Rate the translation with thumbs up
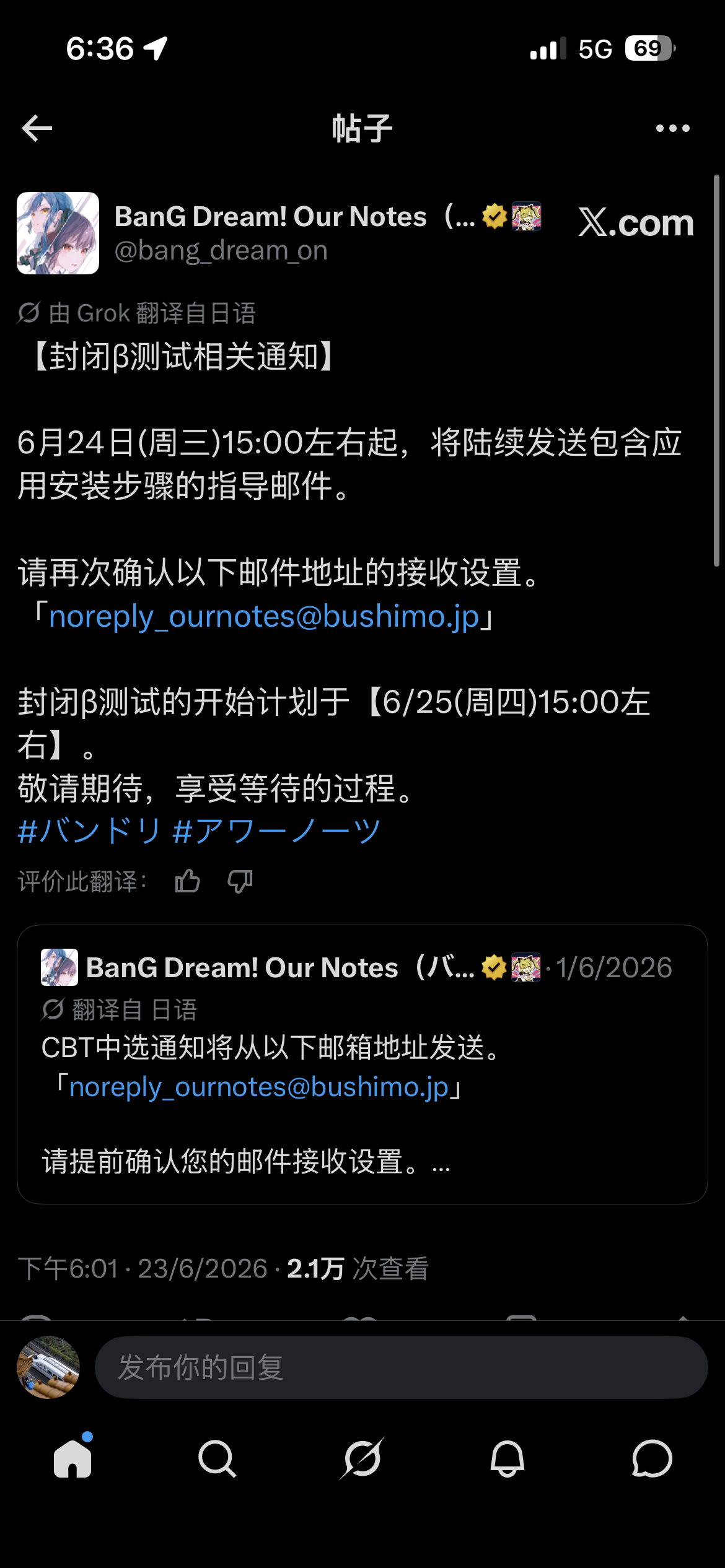Screen dimensions: 725x1568 187,881
